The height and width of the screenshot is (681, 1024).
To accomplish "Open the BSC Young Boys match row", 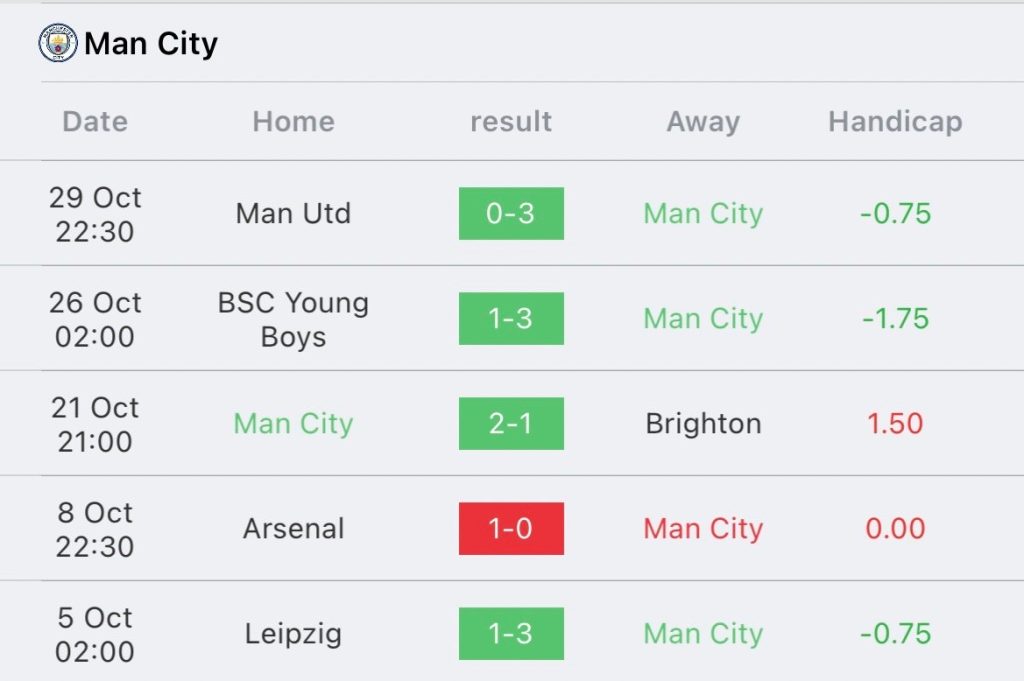I will [510, 318].
